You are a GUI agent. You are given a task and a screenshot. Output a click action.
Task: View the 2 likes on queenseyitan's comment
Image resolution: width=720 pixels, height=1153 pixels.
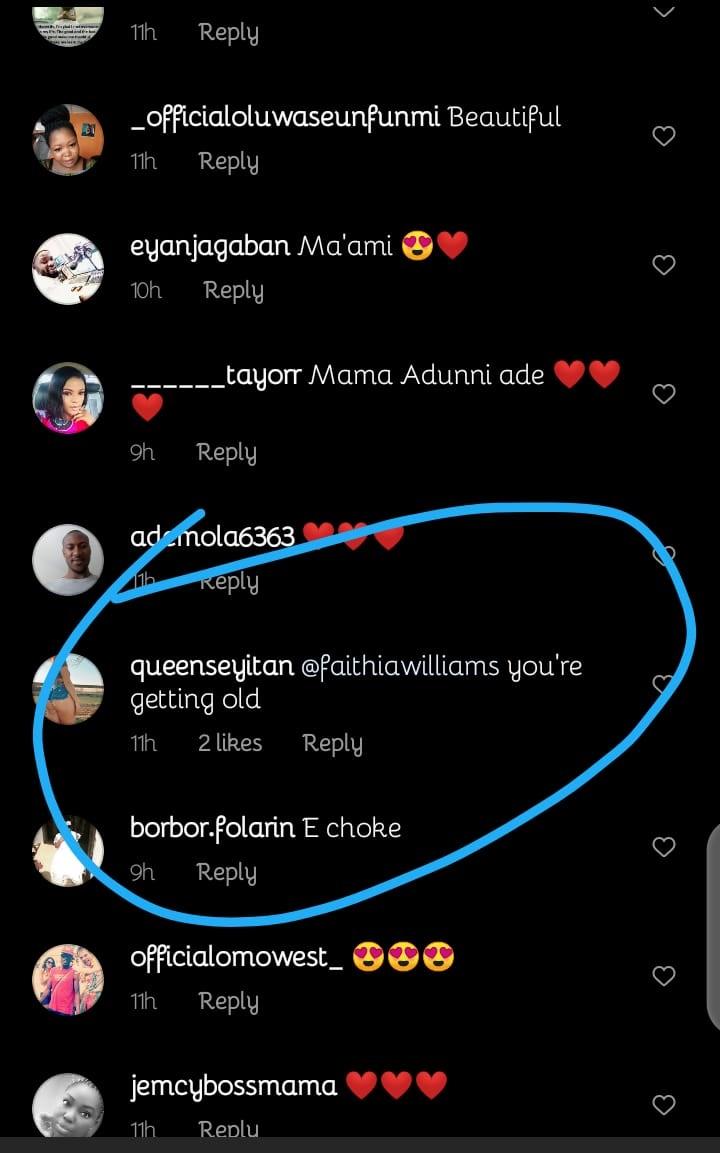(229, 743)
